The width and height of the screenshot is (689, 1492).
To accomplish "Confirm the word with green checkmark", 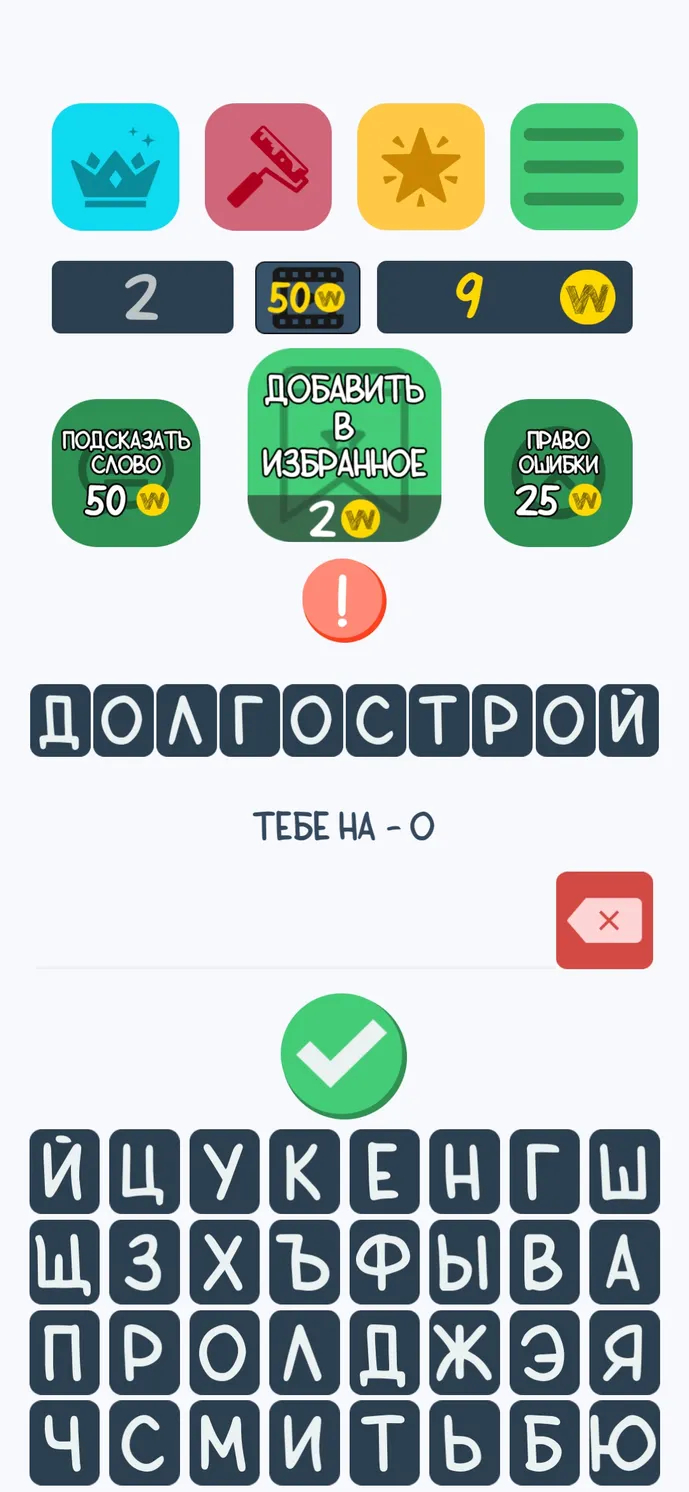I will 344,1055.
